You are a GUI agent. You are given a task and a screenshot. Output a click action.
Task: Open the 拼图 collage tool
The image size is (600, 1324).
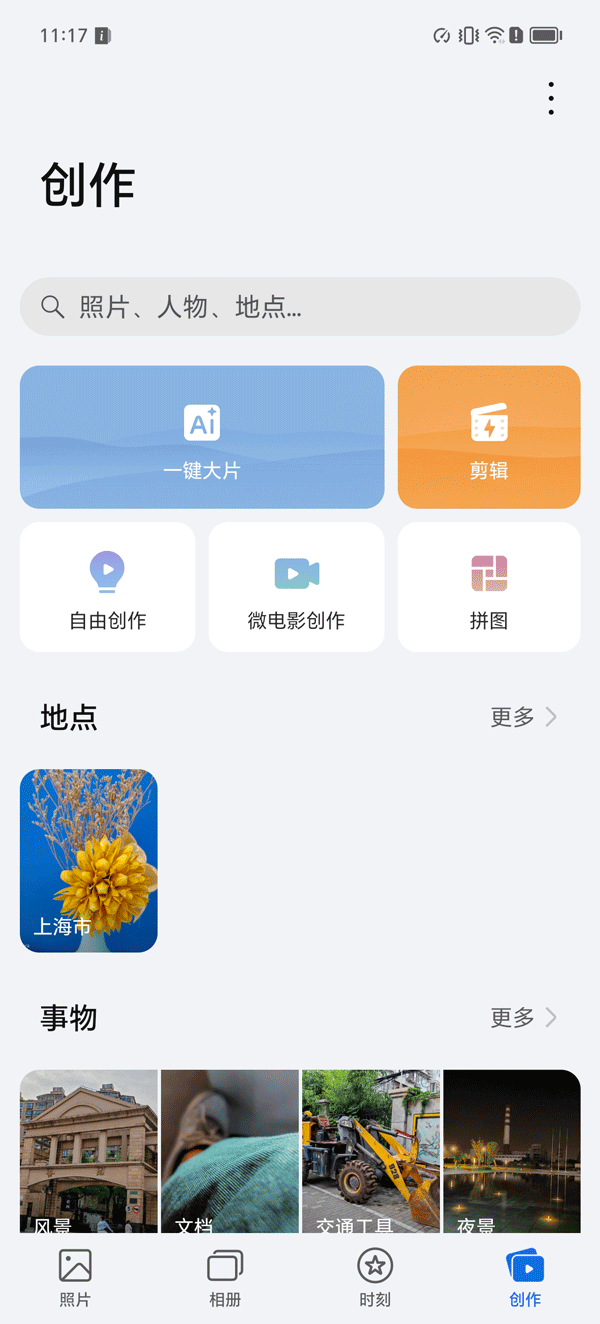(489, 587)
